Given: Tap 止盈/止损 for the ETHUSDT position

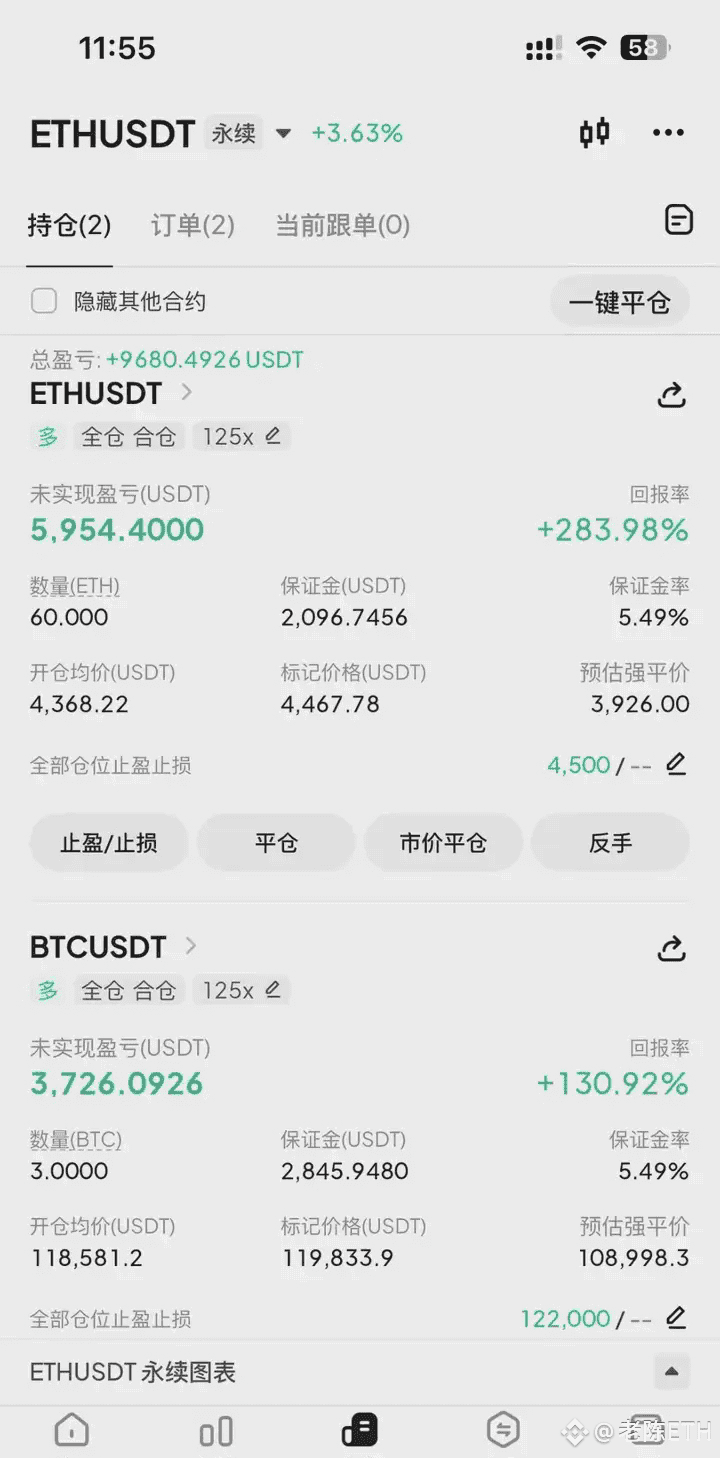Looking at the screenshot, I should point(109,843).
